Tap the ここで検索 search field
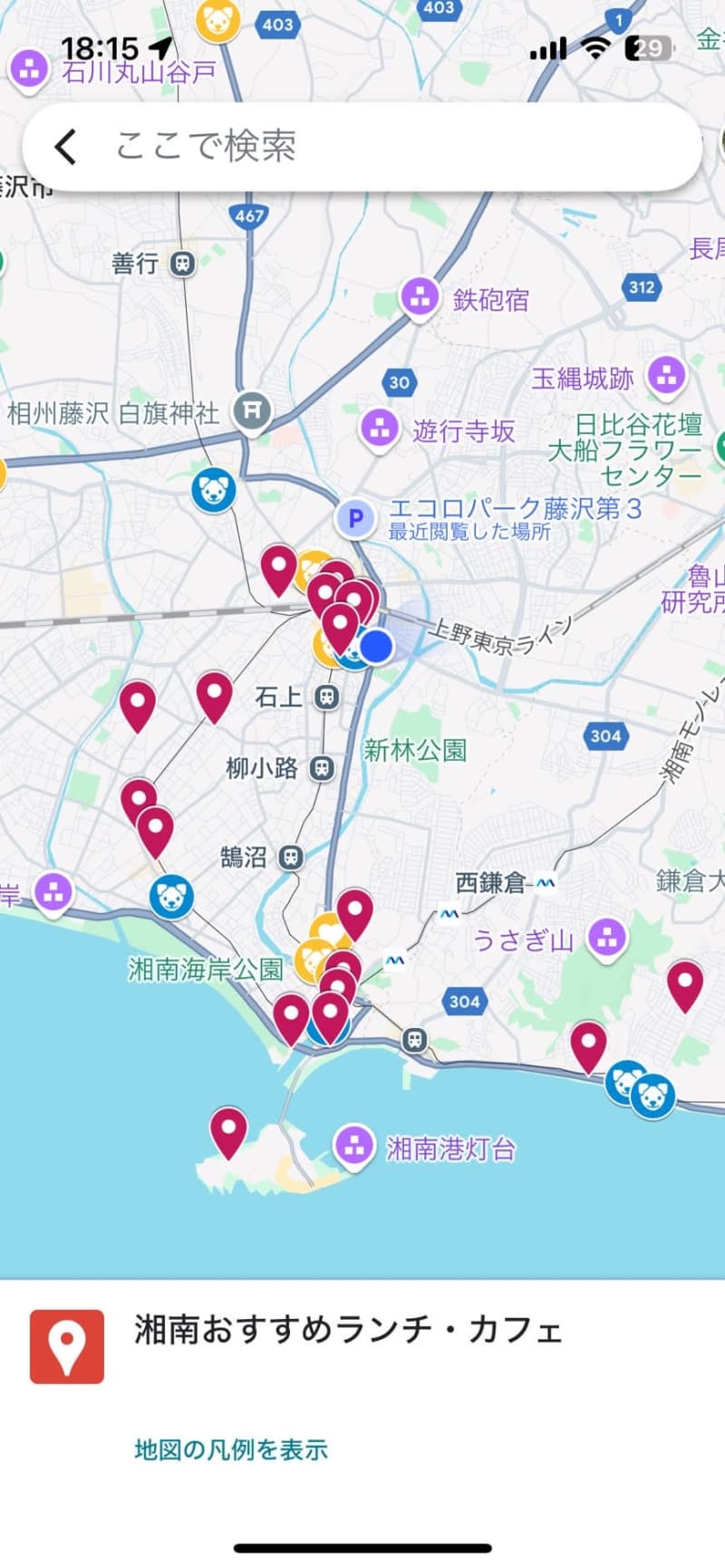The image size is (725, 1568). click(381, 147)
